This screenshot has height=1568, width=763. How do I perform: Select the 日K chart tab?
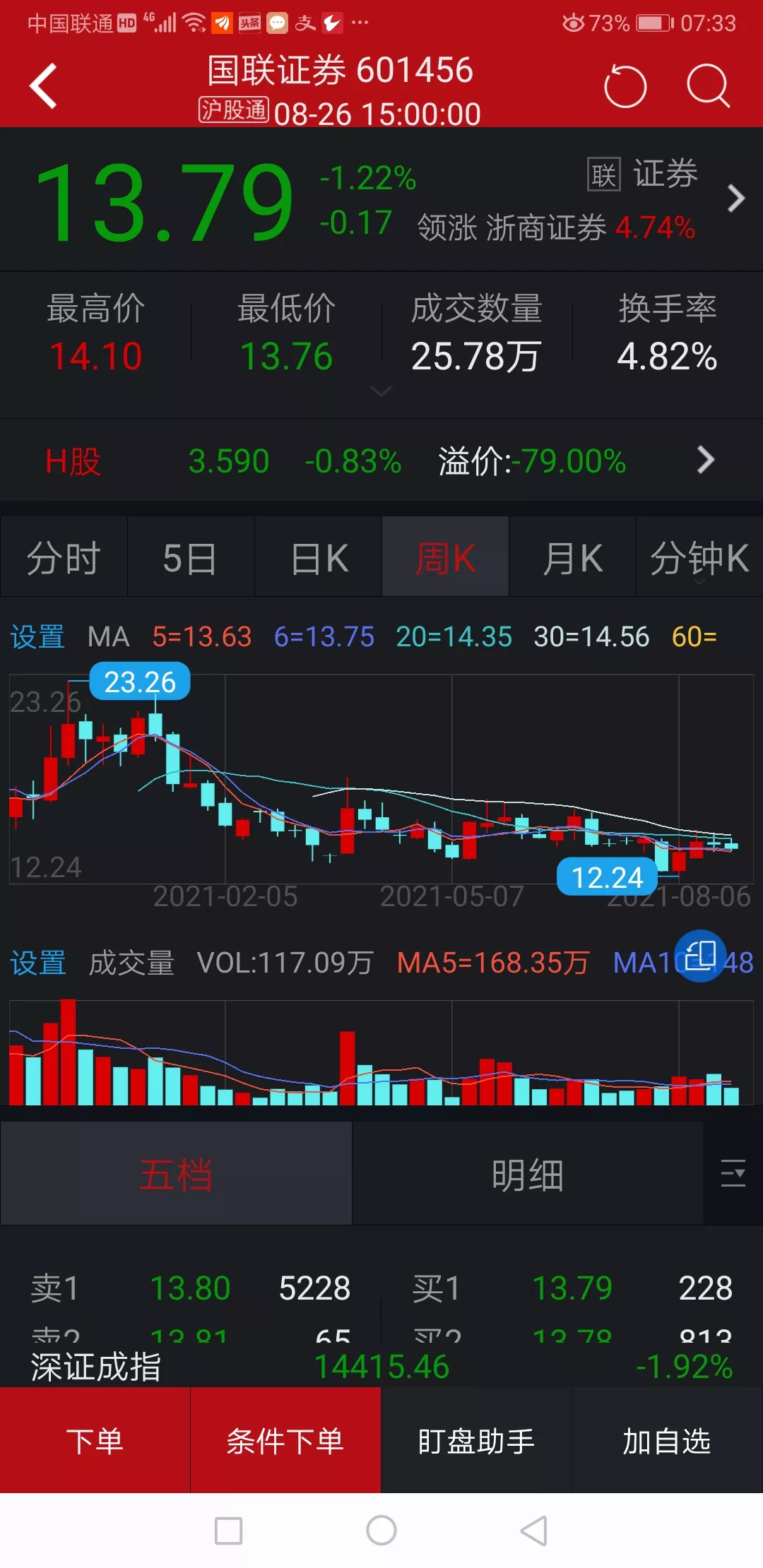coord(319,558)
